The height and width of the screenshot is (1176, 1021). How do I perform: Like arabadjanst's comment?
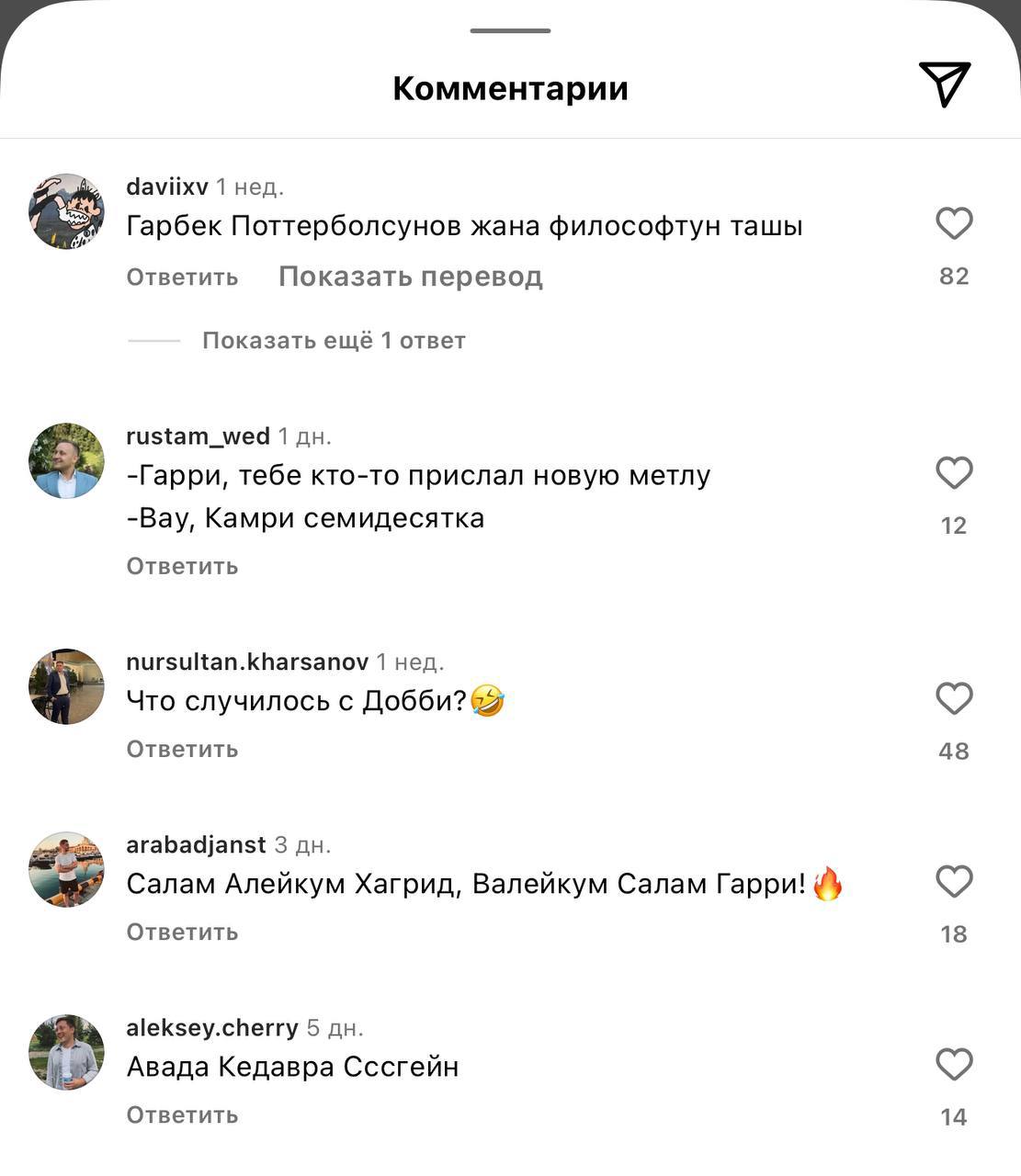(x=954, y=882)
